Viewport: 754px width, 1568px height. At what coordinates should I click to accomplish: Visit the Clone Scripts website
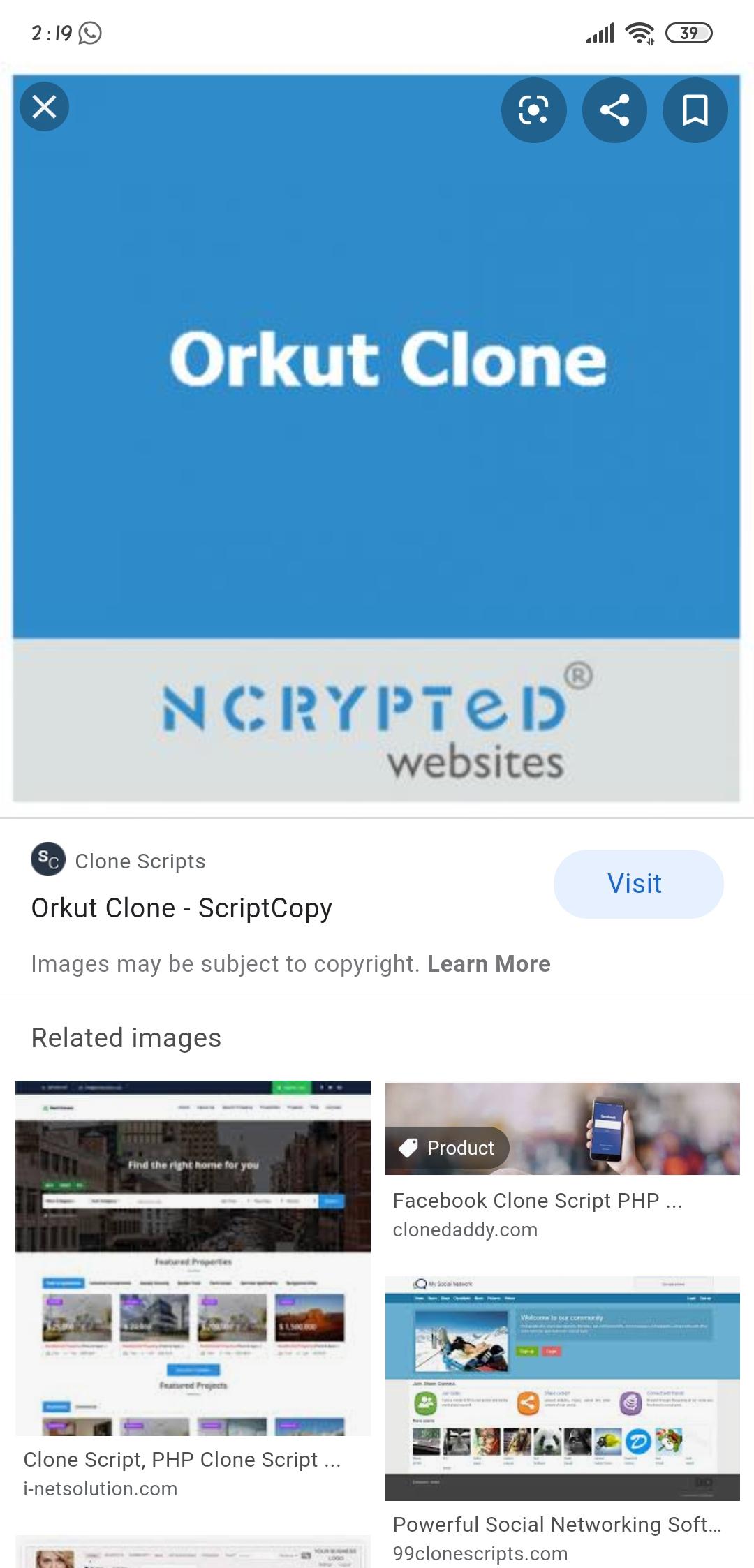tap(638, 884)
